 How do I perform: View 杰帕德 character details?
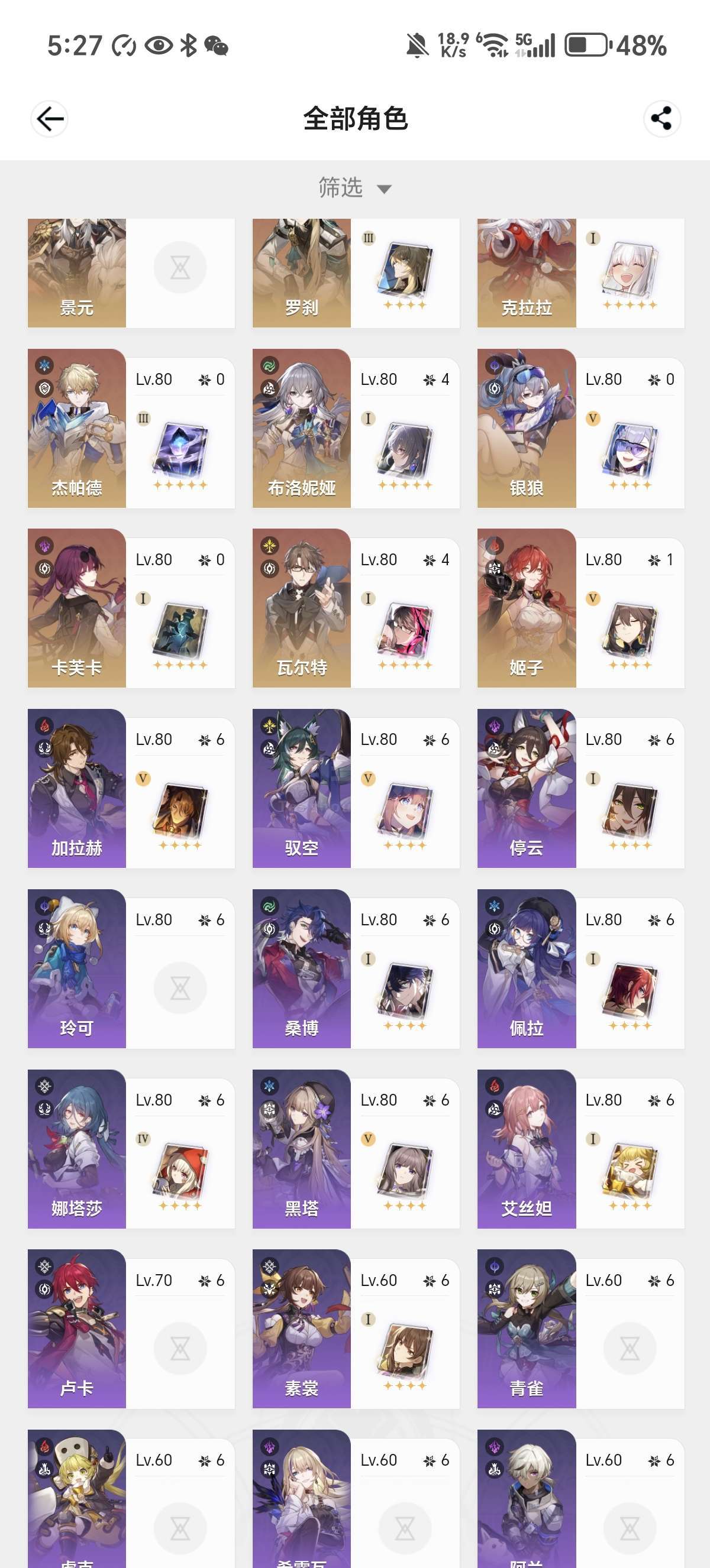click(x=131, y=429)
